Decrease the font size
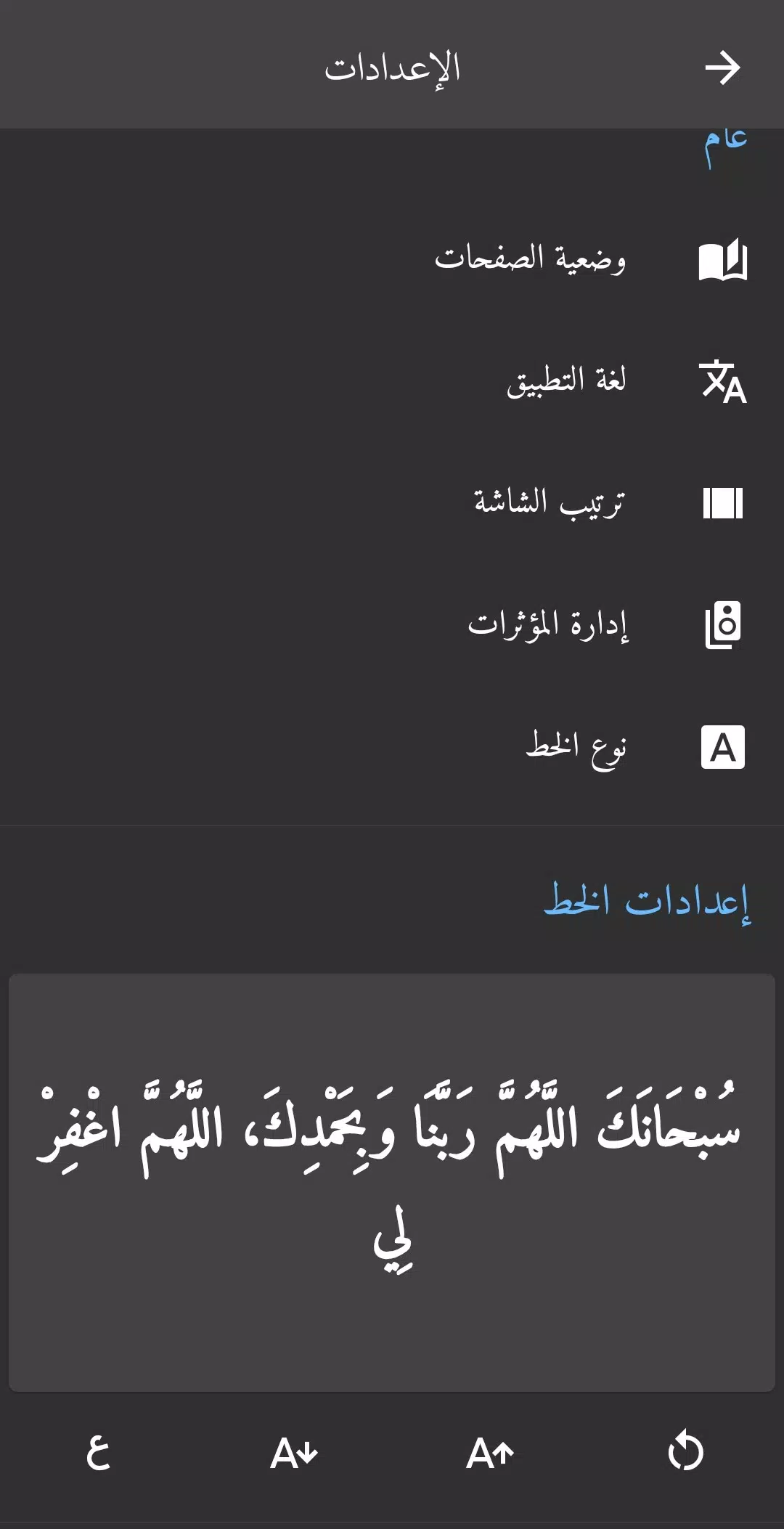This screenshot has height=1529, width=784. pyautogui.click(x=294, y=1453)
